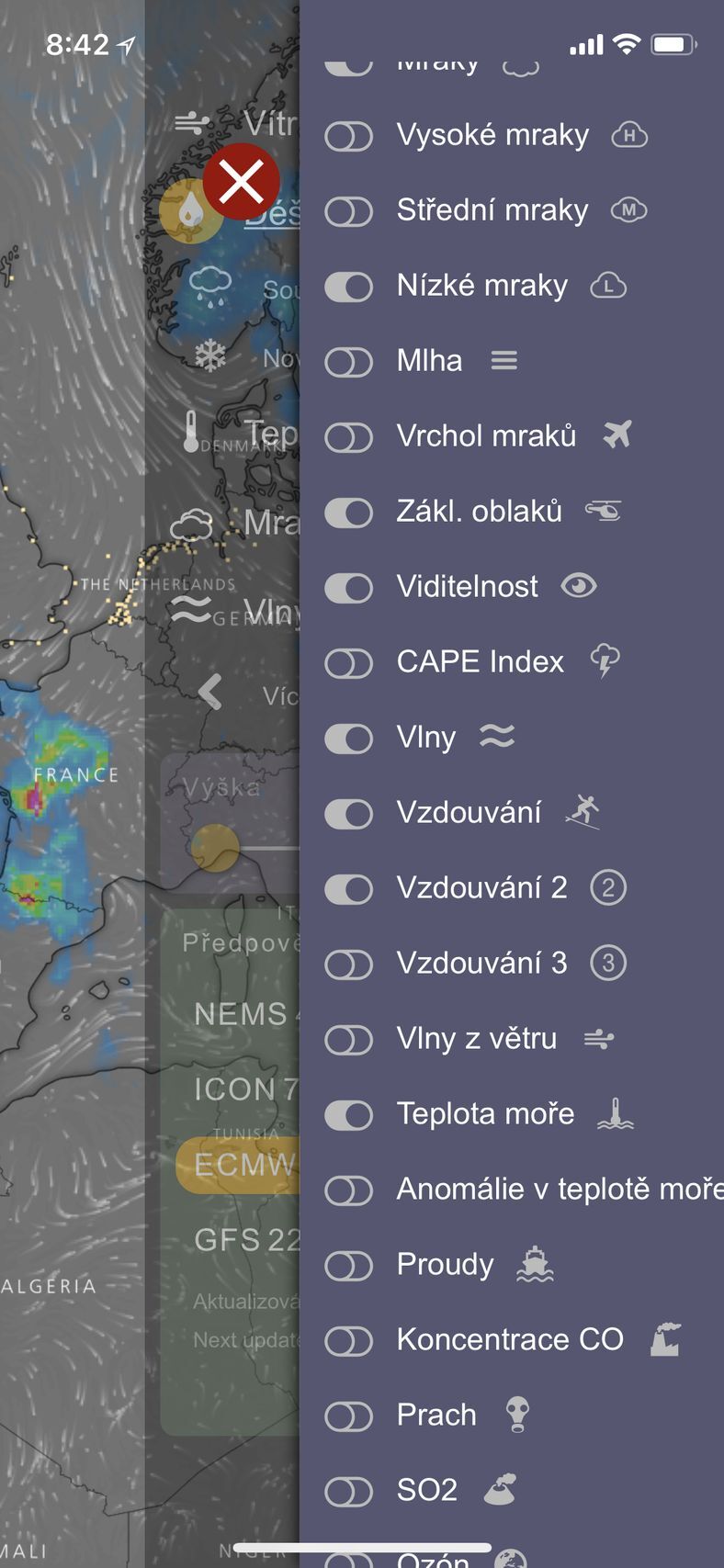This screenshot has width=724, height=1568.
Task: Enable Anomálie v teplotě moře
Action: point(348,1190)
